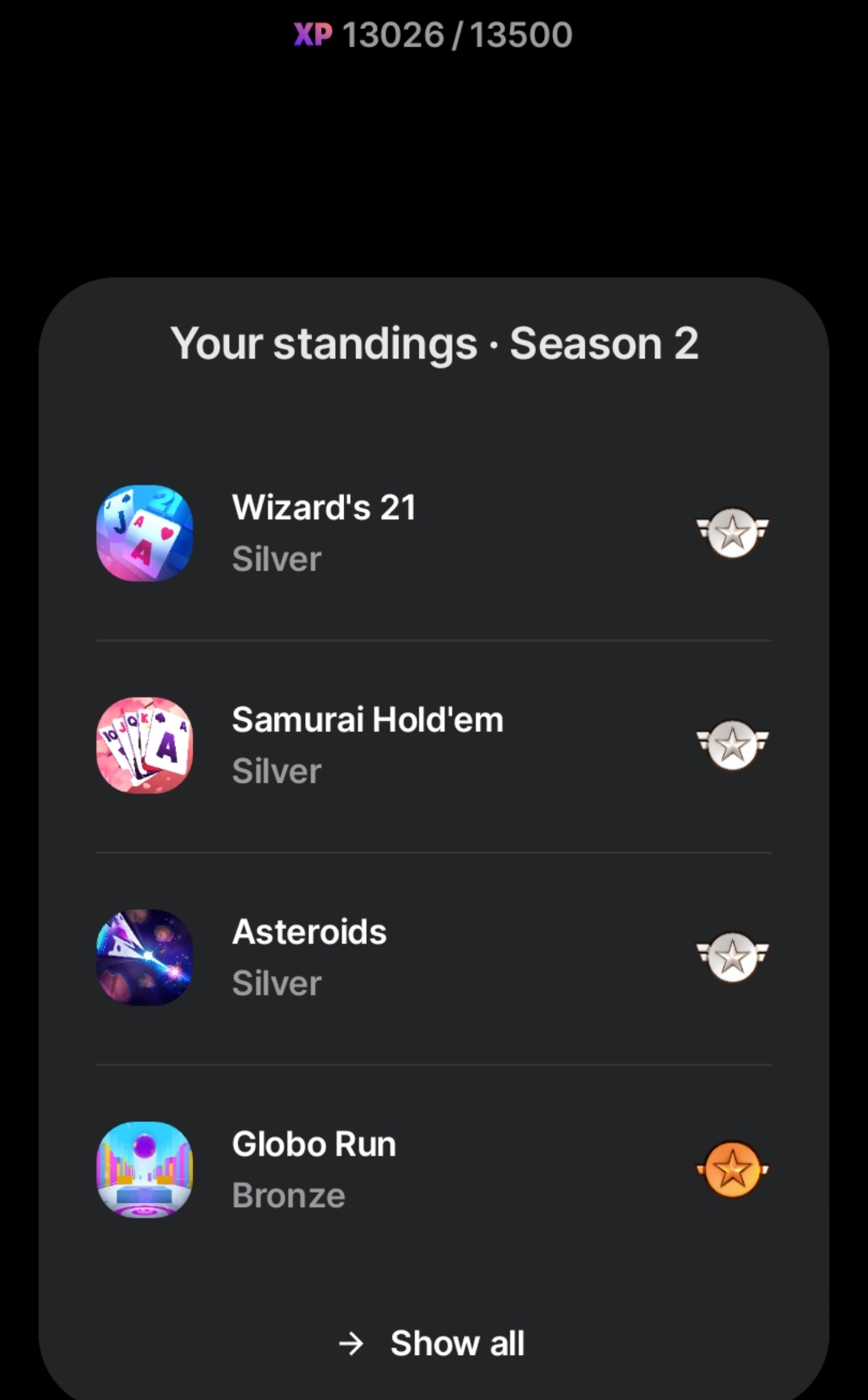868x1400 pixels.
Task: Select the Asteroids standings entry
Action: click(432, 957)
